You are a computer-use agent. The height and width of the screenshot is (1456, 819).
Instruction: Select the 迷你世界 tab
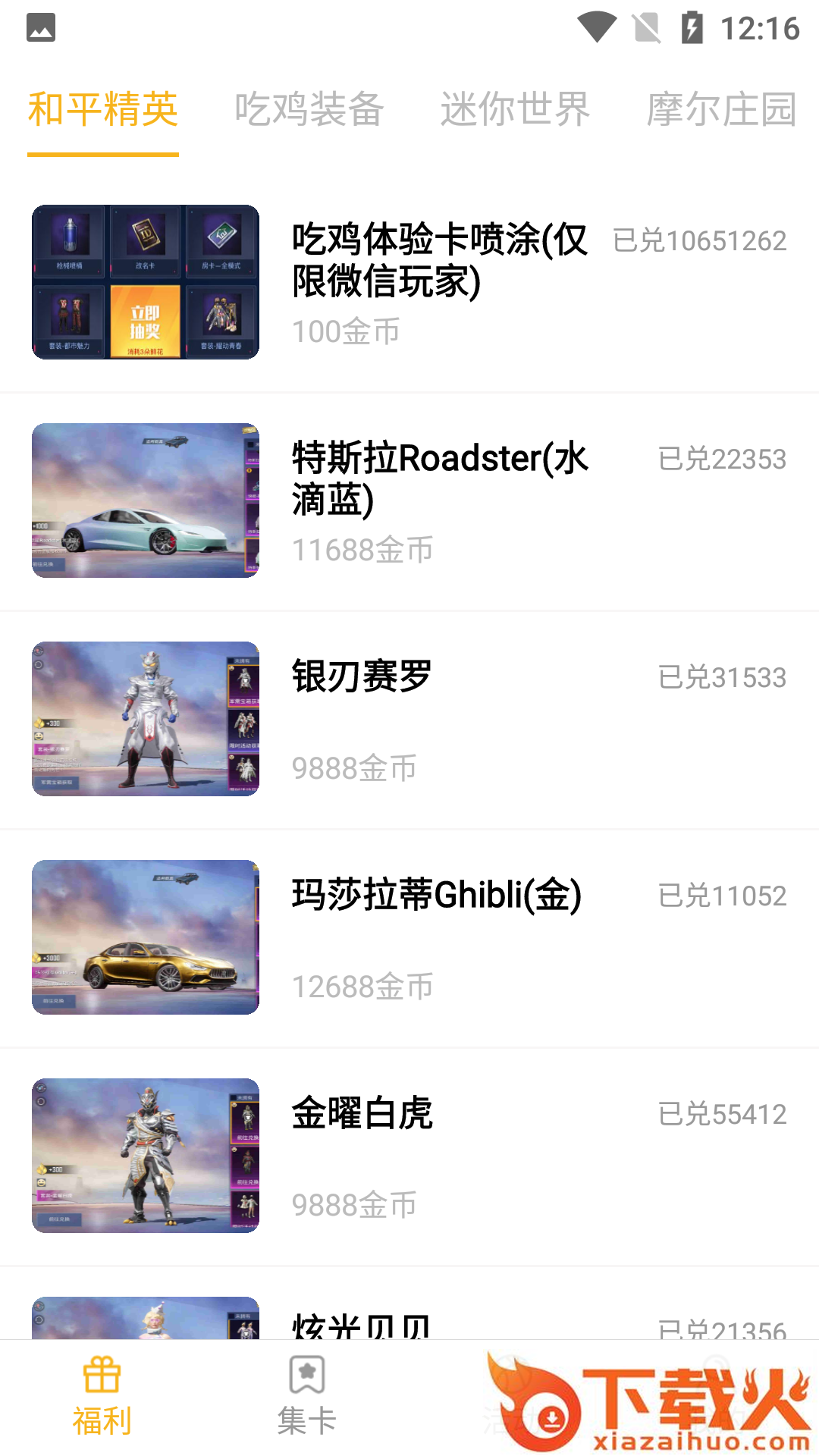pyautogui.click(x=515, y=109)
